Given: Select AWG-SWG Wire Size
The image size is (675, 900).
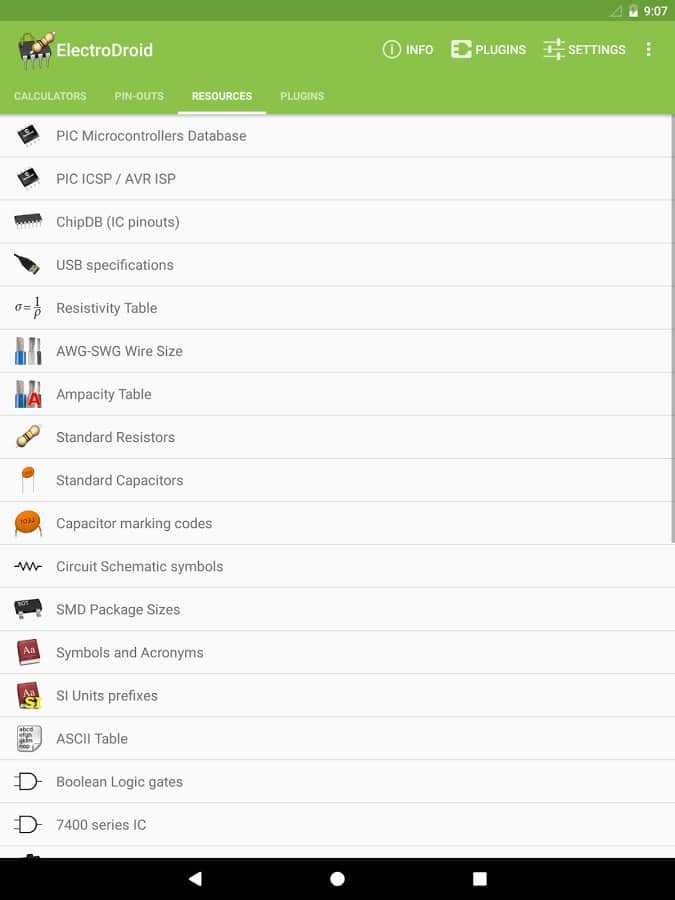Looking at the screenshot, I should tap(119, 351).
